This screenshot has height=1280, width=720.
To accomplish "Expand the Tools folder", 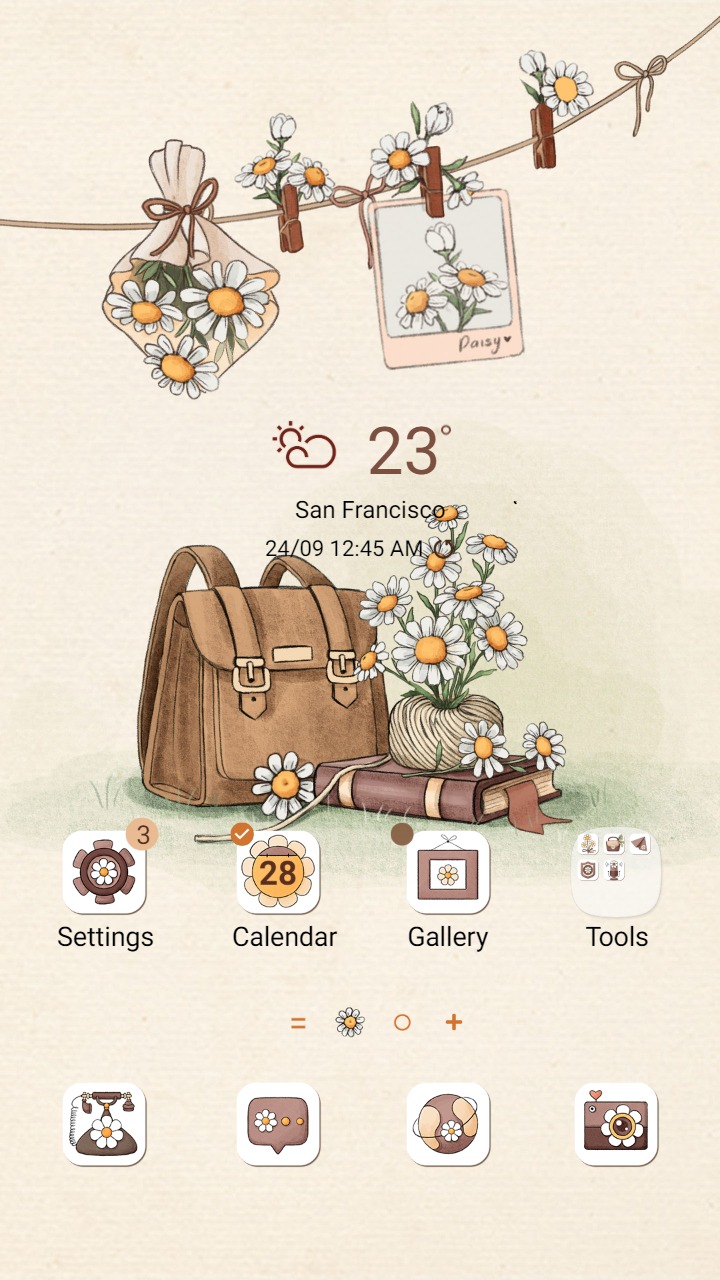I will [618, 870].
